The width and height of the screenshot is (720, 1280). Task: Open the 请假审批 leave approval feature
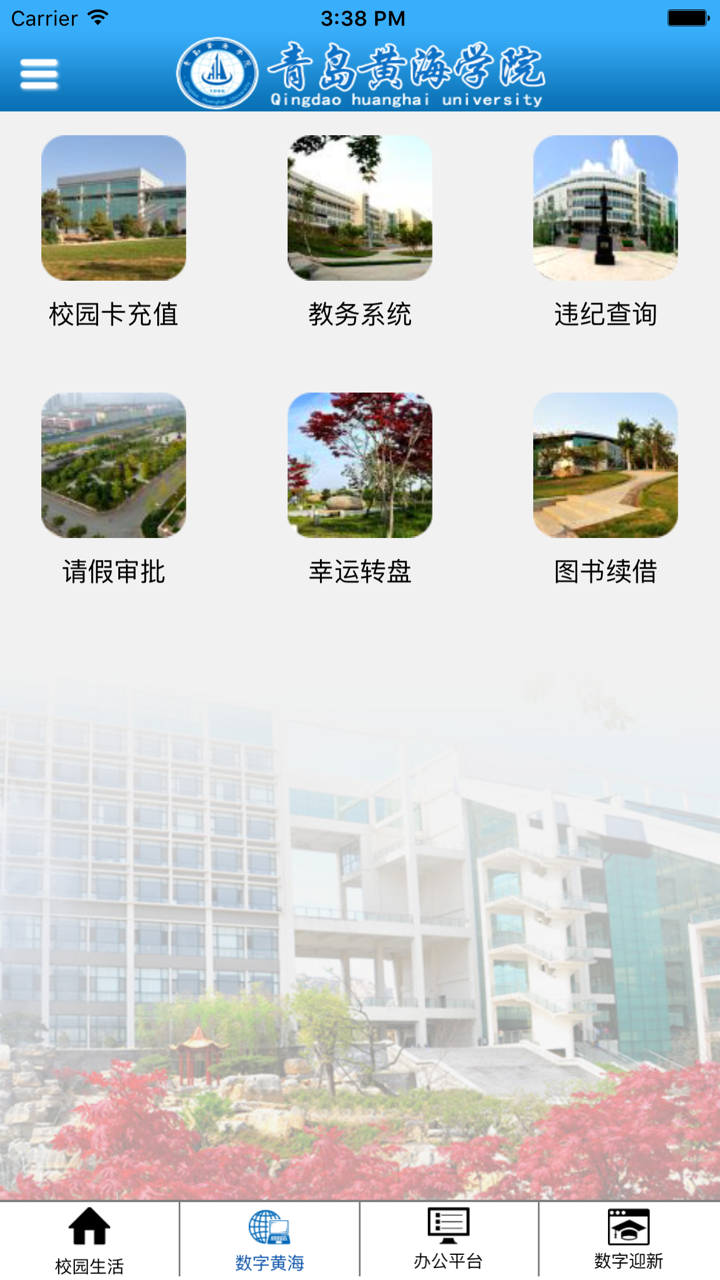(112, 464)
